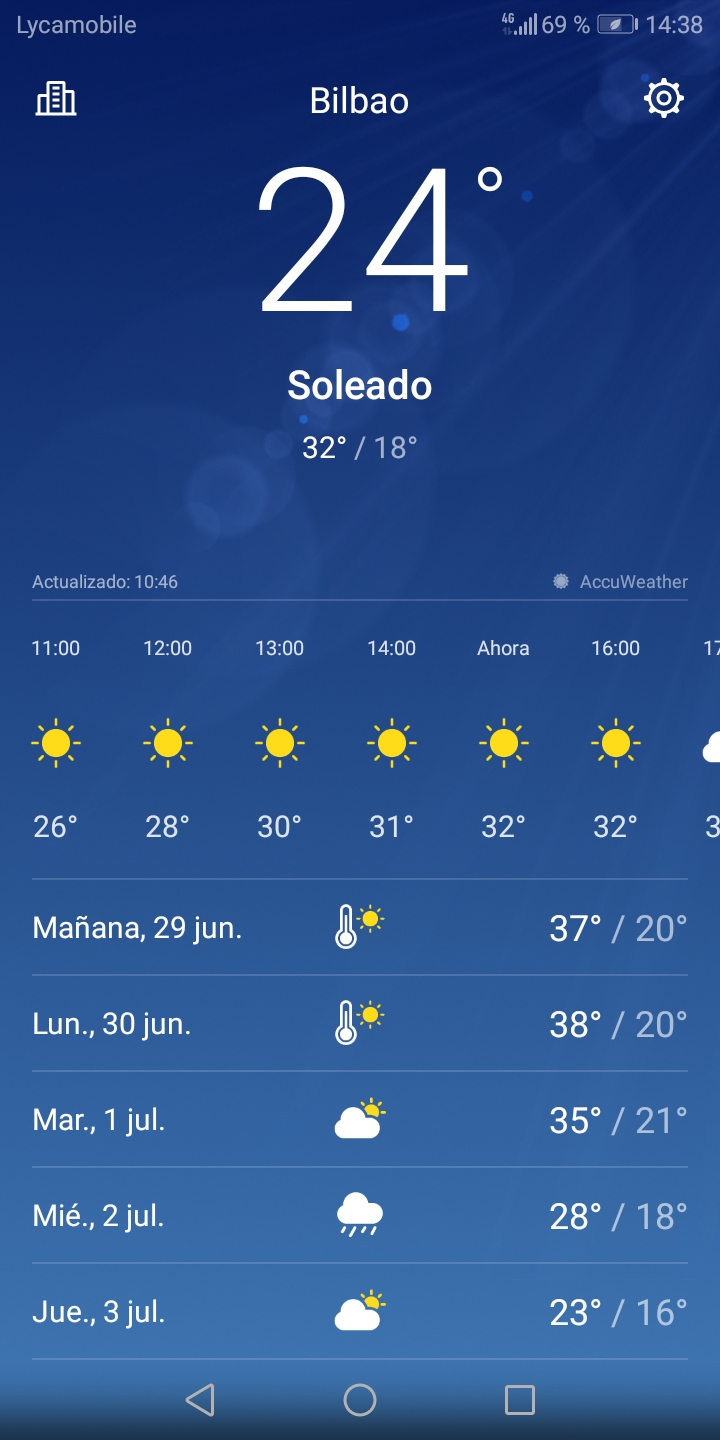Go to the home screen
Image resolution: width=720 pixels, height=1440 pixels.
(x=360, y=1400)
